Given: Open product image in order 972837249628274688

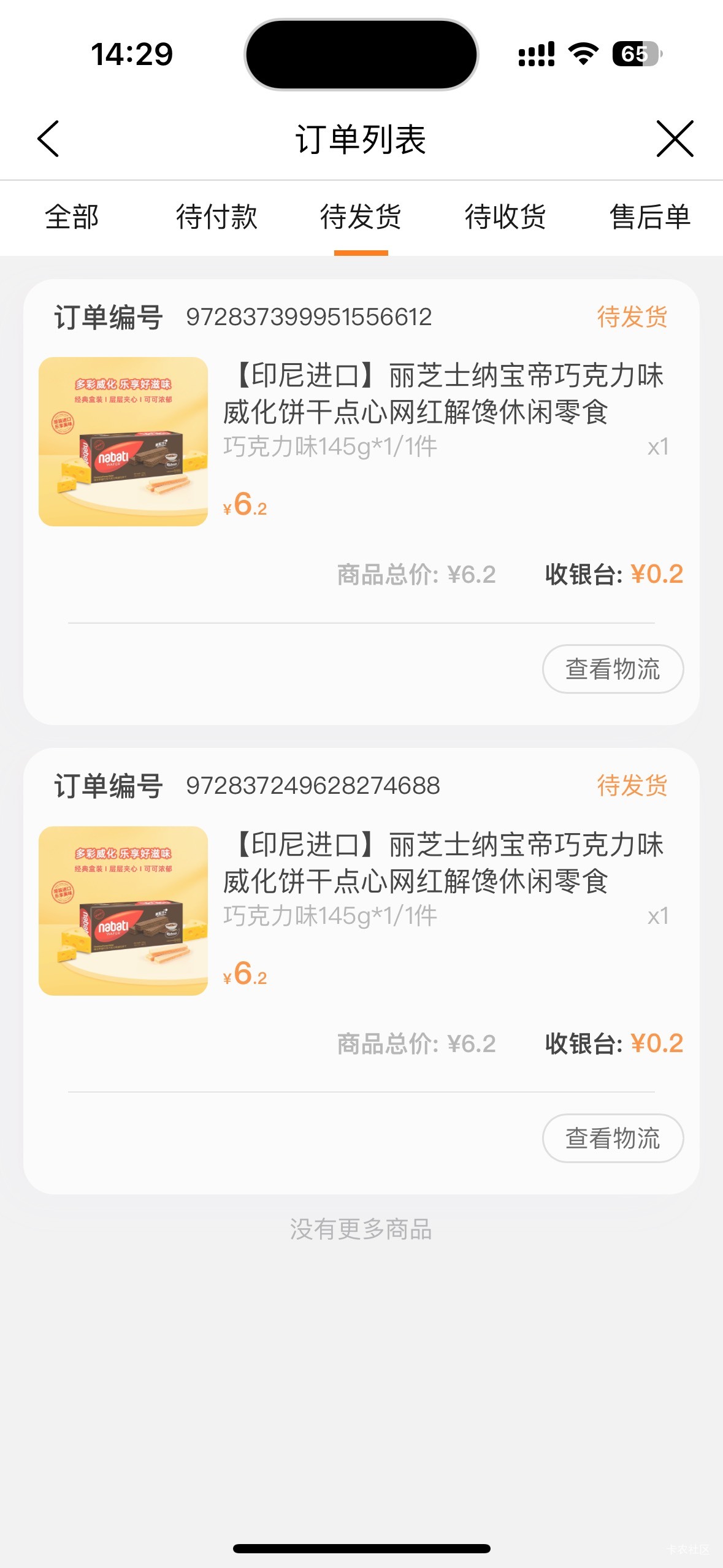Looking at the screenshot, I should click(x=123, y=911).
